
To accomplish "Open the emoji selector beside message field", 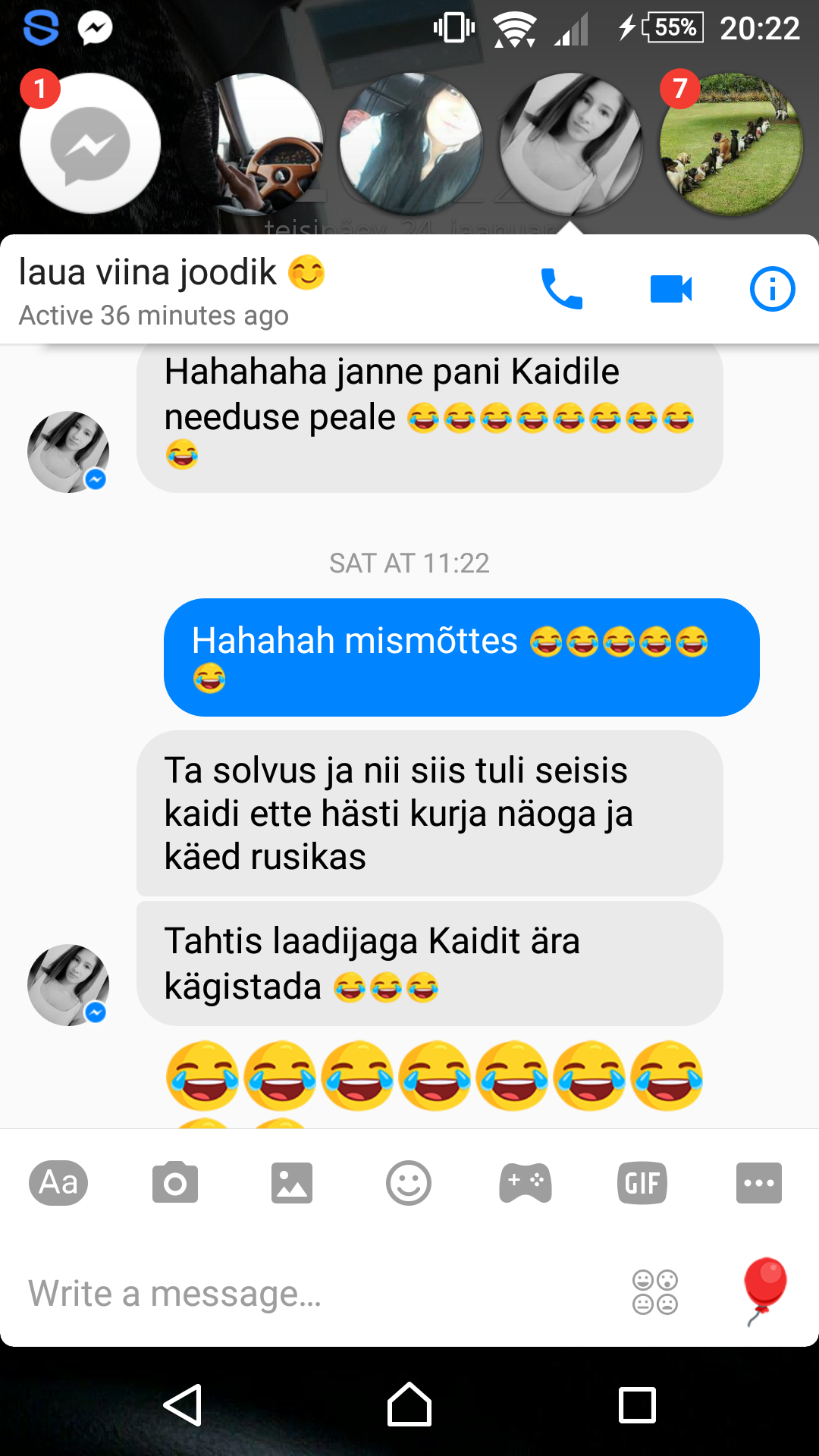I will coord(655,1292).
